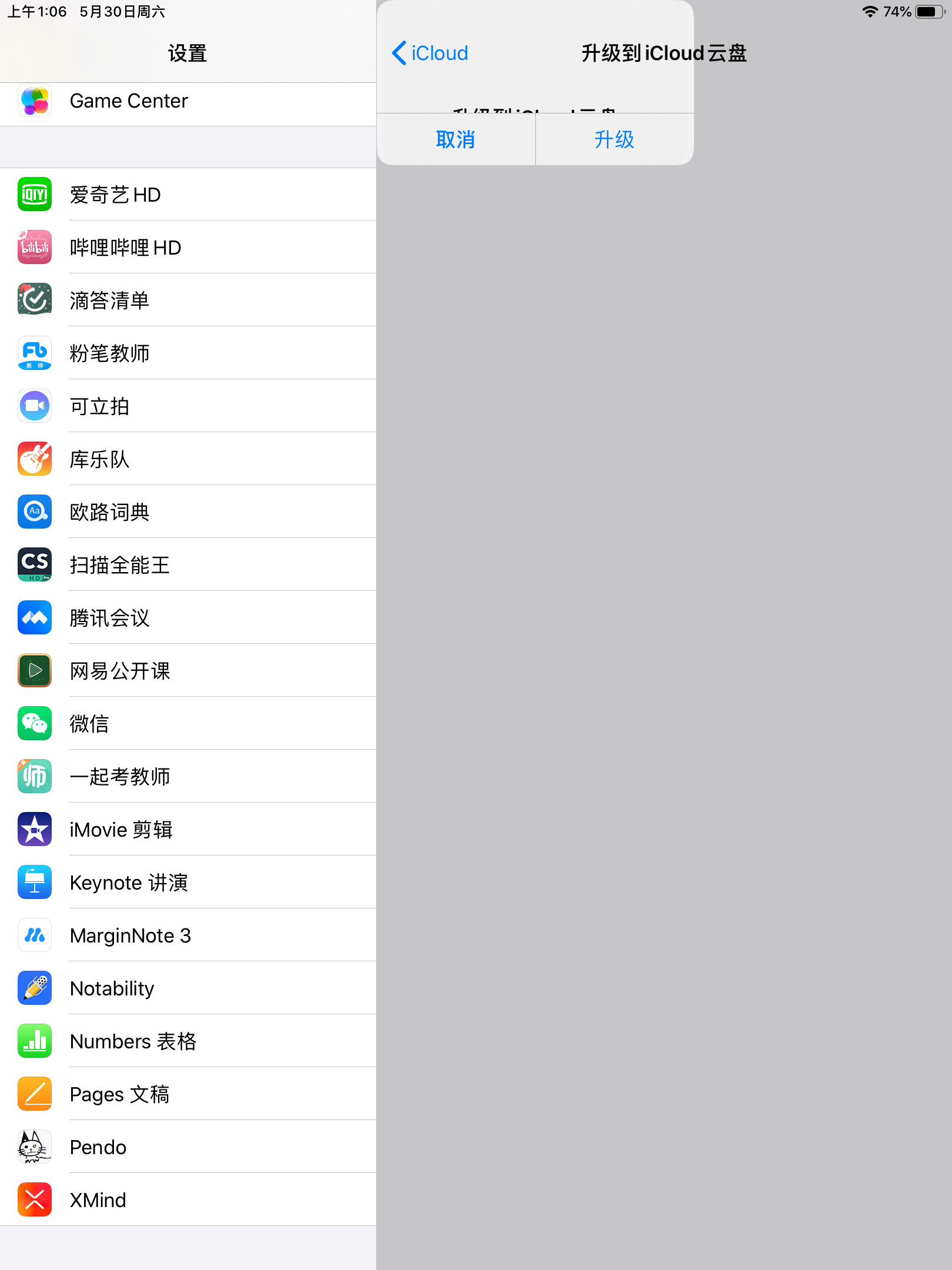Go back to iCloud settings

pos(430,54)
